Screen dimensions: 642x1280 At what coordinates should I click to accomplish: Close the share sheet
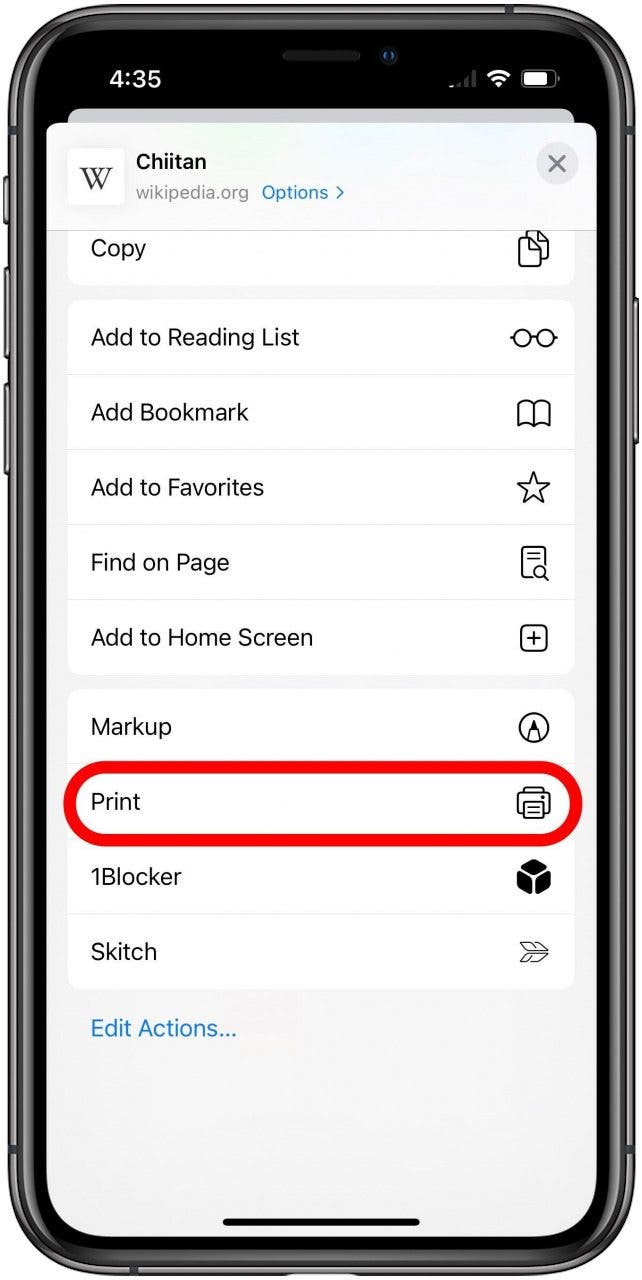click(x=557, y=164)
